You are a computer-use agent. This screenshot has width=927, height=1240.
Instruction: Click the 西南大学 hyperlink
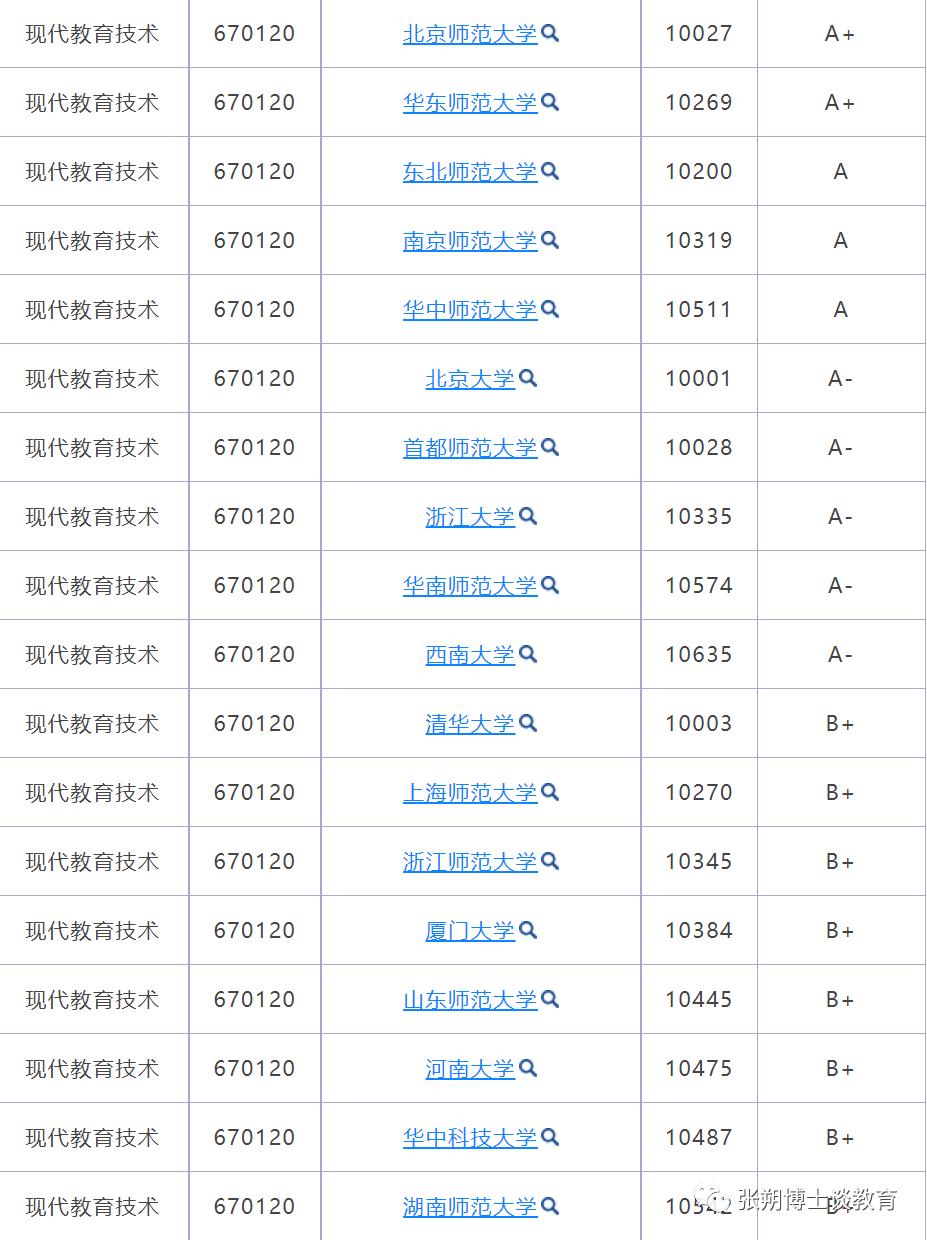(x=468, y=654)
